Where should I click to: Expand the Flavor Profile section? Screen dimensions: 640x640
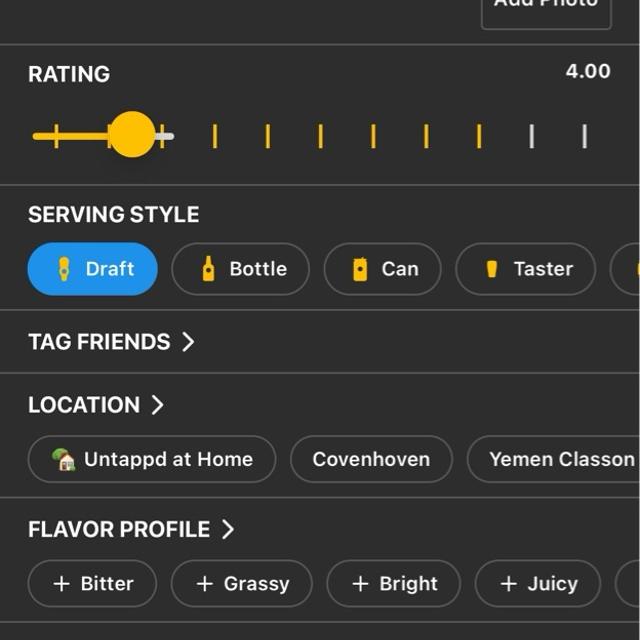pos(131,530)
